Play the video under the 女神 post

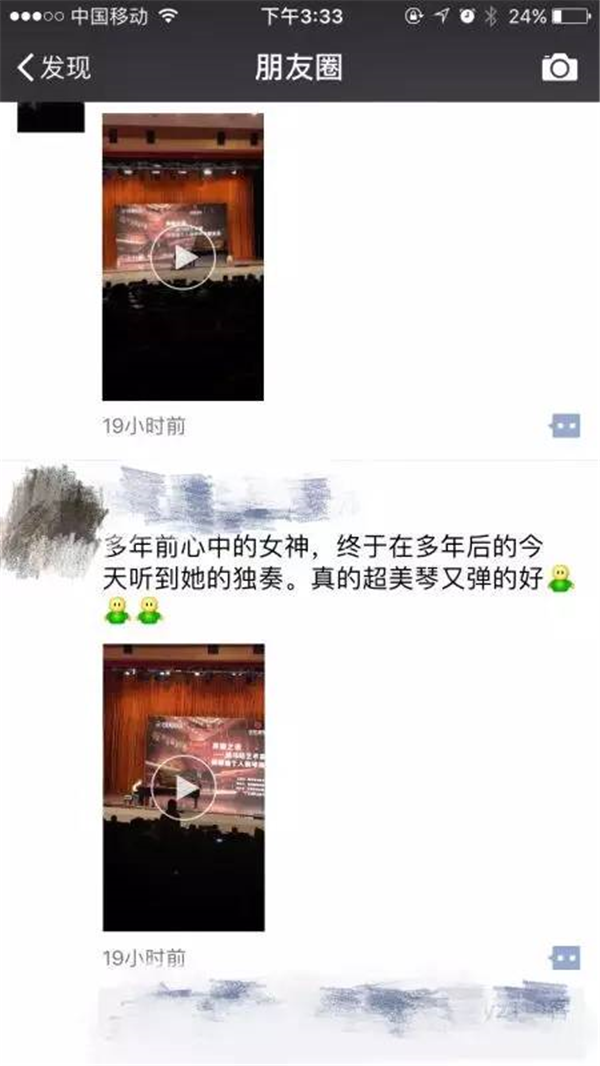click(x=183, y=788)
